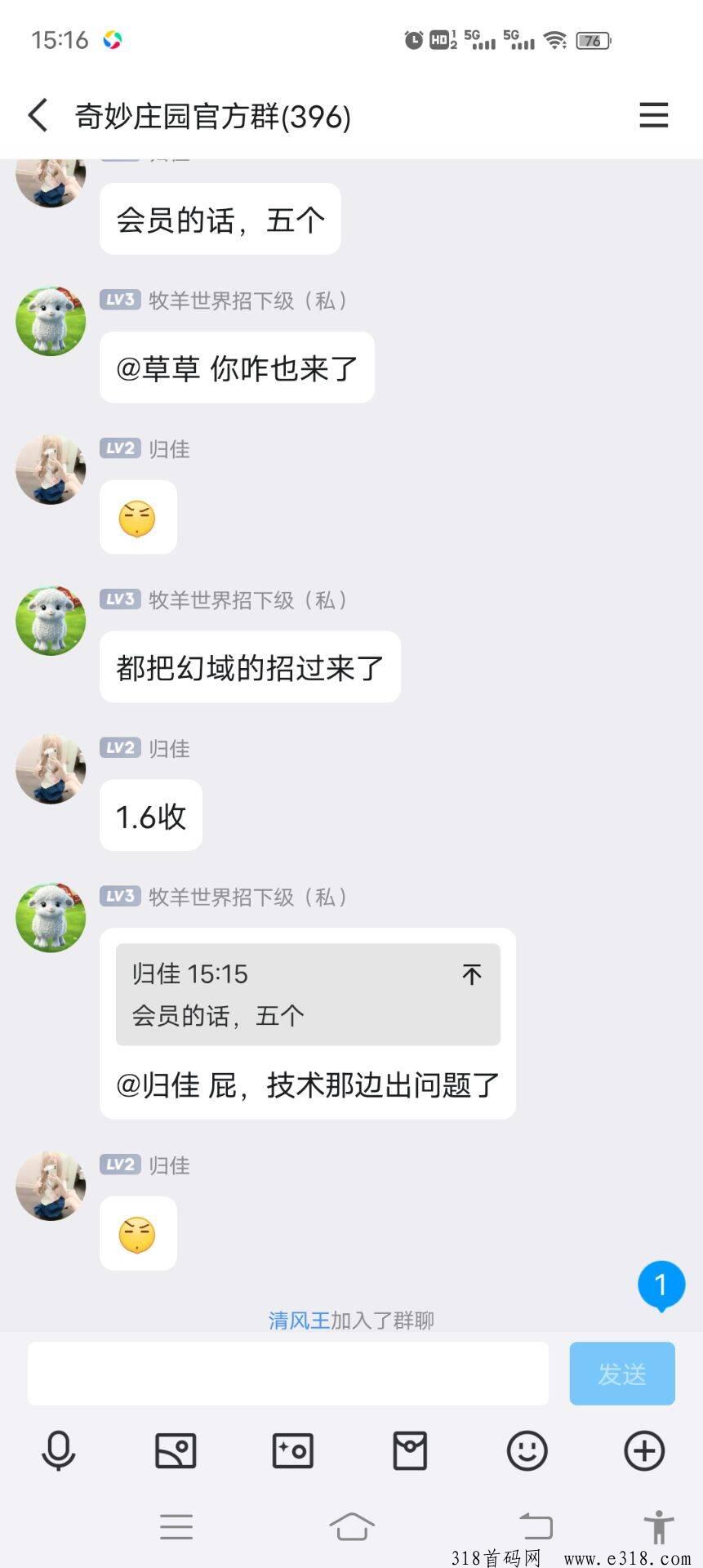
Task: Tap the 发送 send button
Action: (x=621, y=1374)
